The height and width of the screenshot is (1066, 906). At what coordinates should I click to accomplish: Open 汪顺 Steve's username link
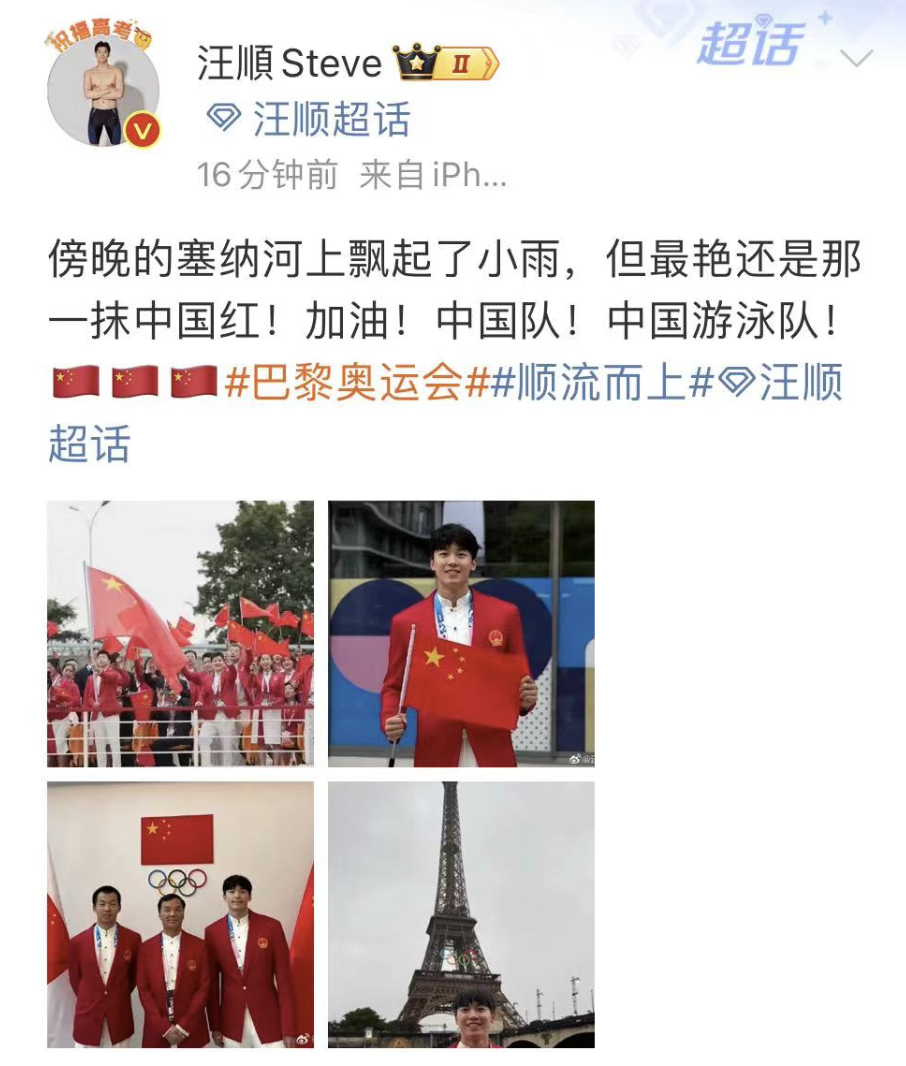pos(290,64)
